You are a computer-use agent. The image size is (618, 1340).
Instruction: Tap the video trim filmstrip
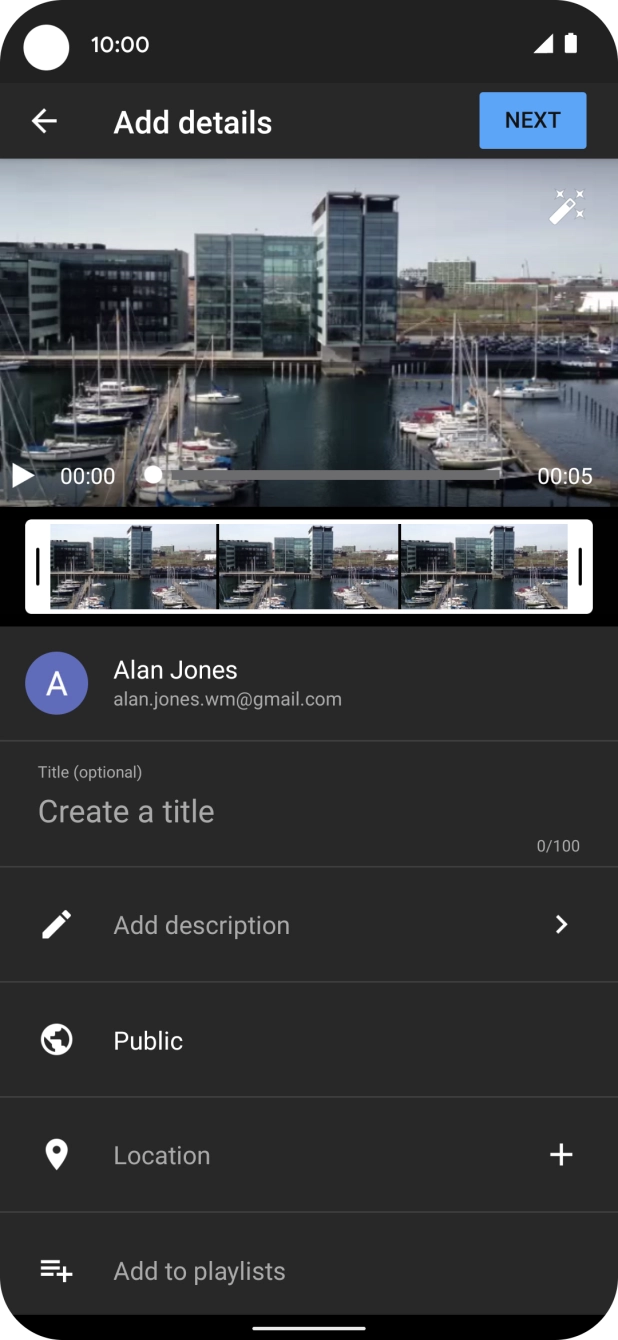pos(308,566)
